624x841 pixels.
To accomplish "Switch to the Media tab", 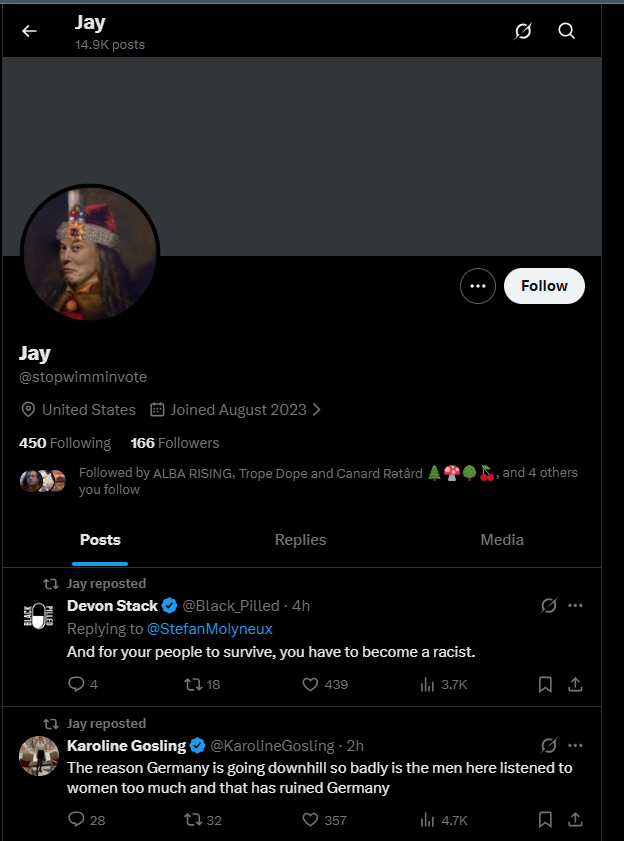I will (x=502, y=539).
